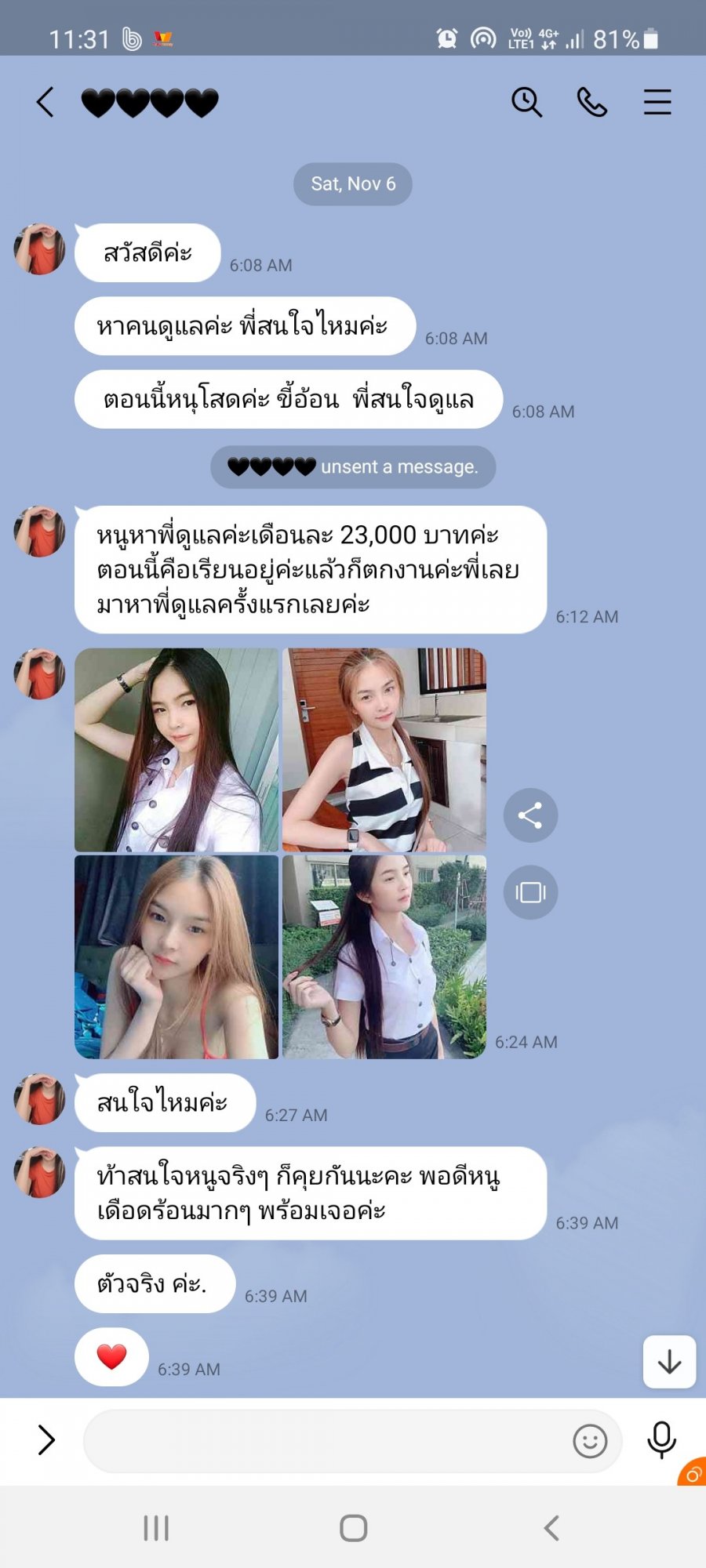Jump to the latest message

pyautogui.click(x=669, y=1362)
